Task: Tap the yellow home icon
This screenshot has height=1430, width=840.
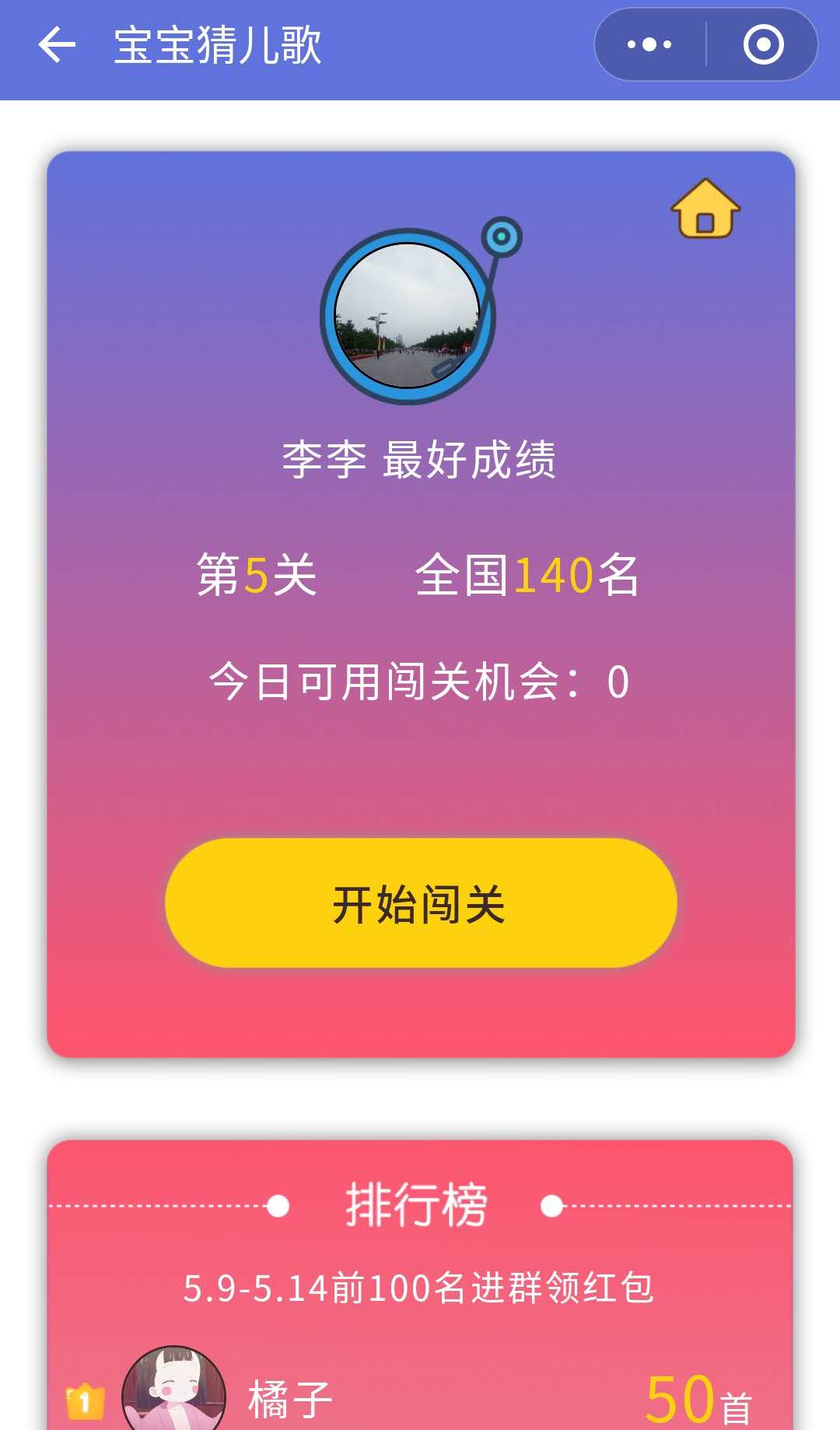Action: pyautogui.click(x=705, y=209)
